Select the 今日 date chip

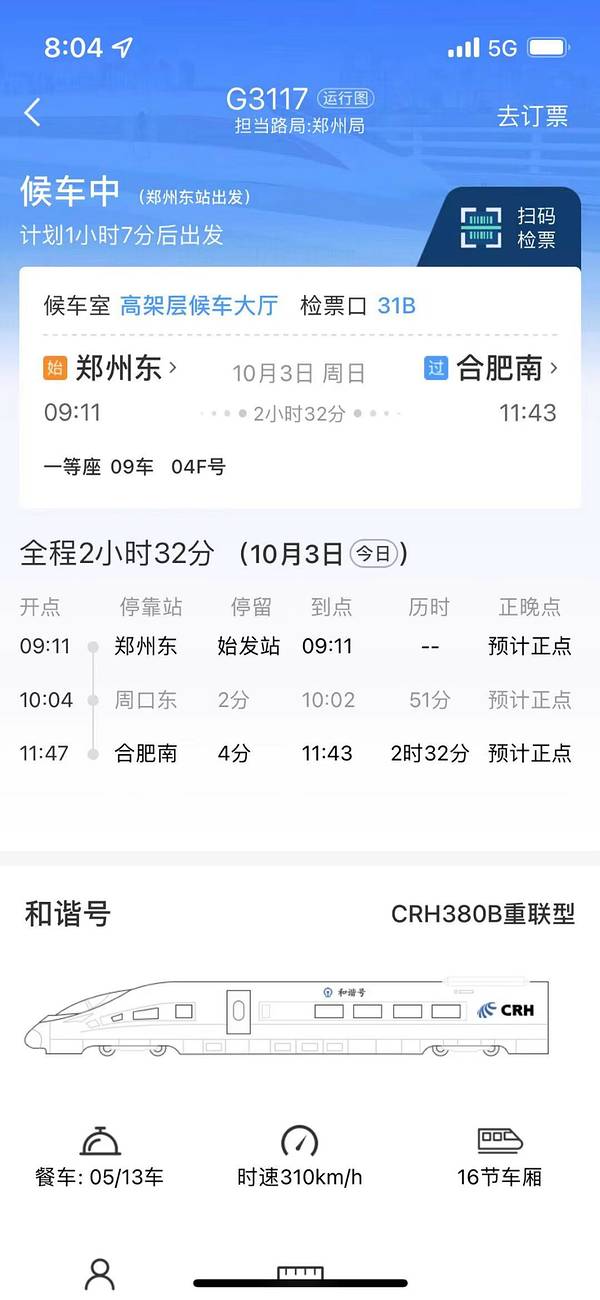375,554
